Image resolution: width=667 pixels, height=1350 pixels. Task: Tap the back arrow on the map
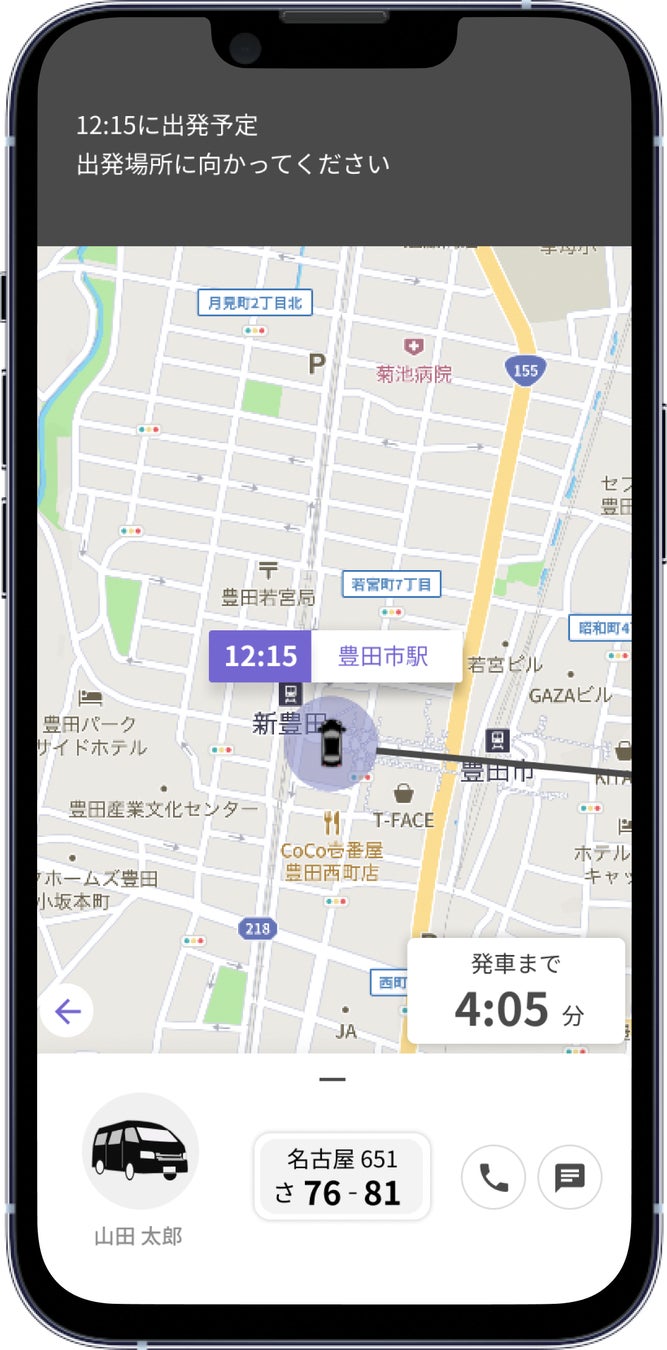[67, 1011]
